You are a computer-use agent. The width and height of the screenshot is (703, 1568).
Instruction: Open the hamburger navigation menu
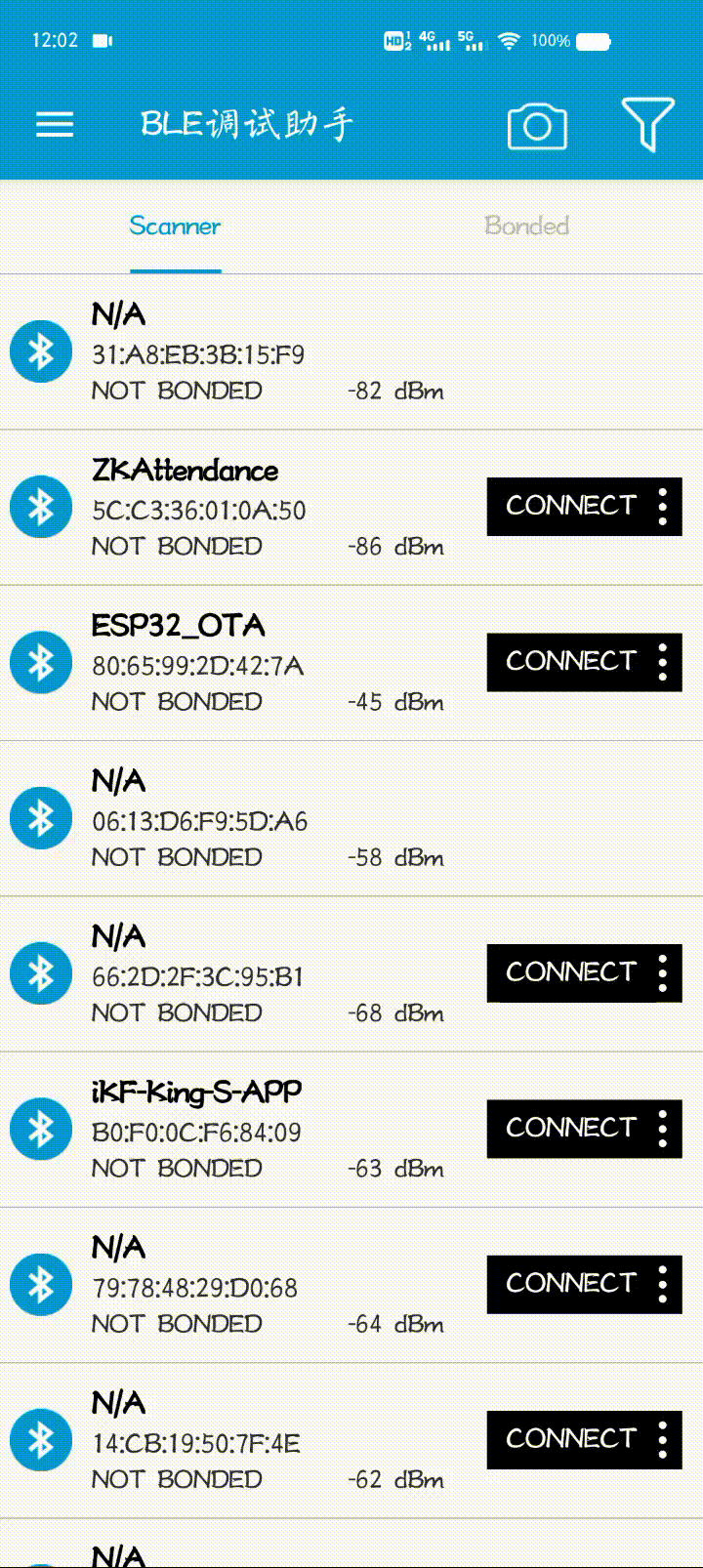(x=55, y=125)
